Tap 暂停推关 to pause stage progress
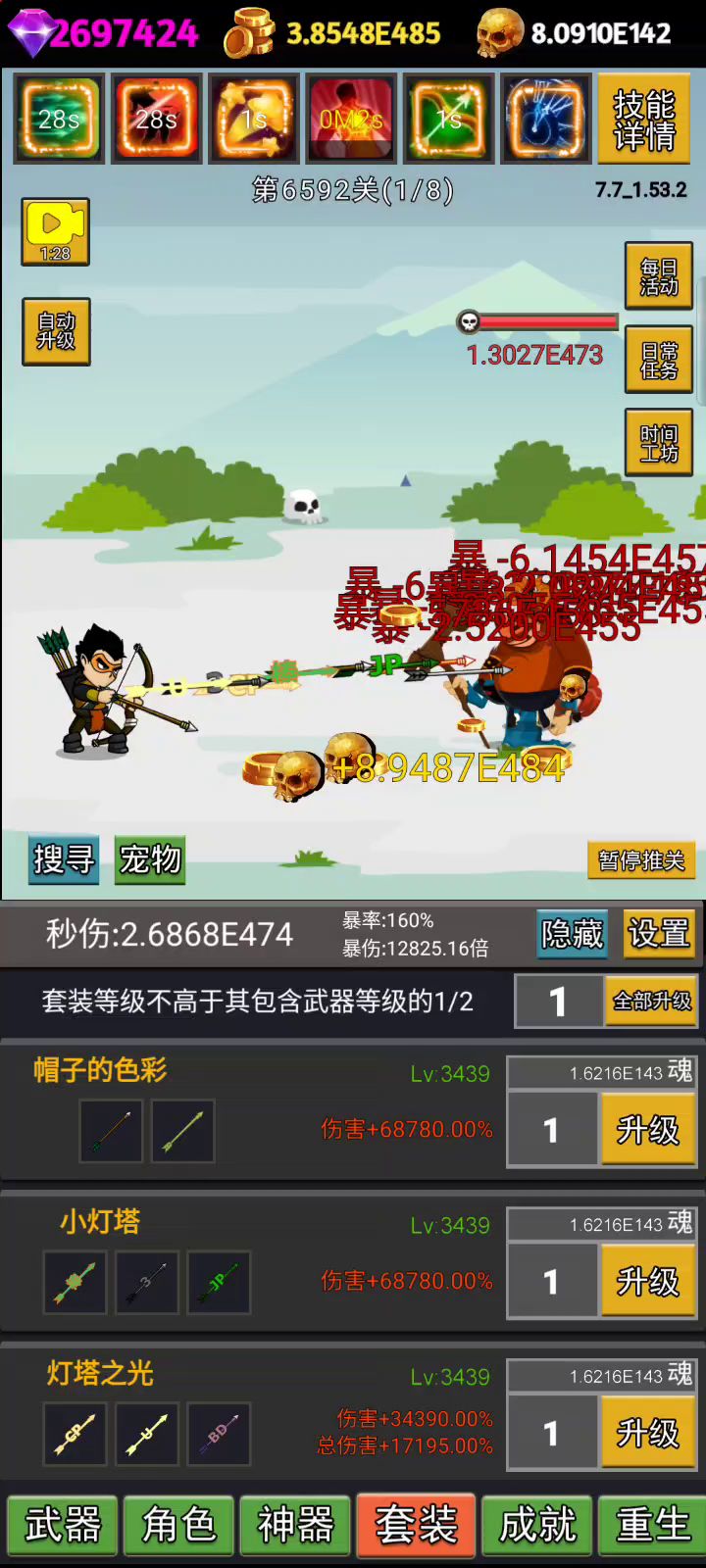The width and height of the screenshot is (706, 1568). click(x=641, y=860)
